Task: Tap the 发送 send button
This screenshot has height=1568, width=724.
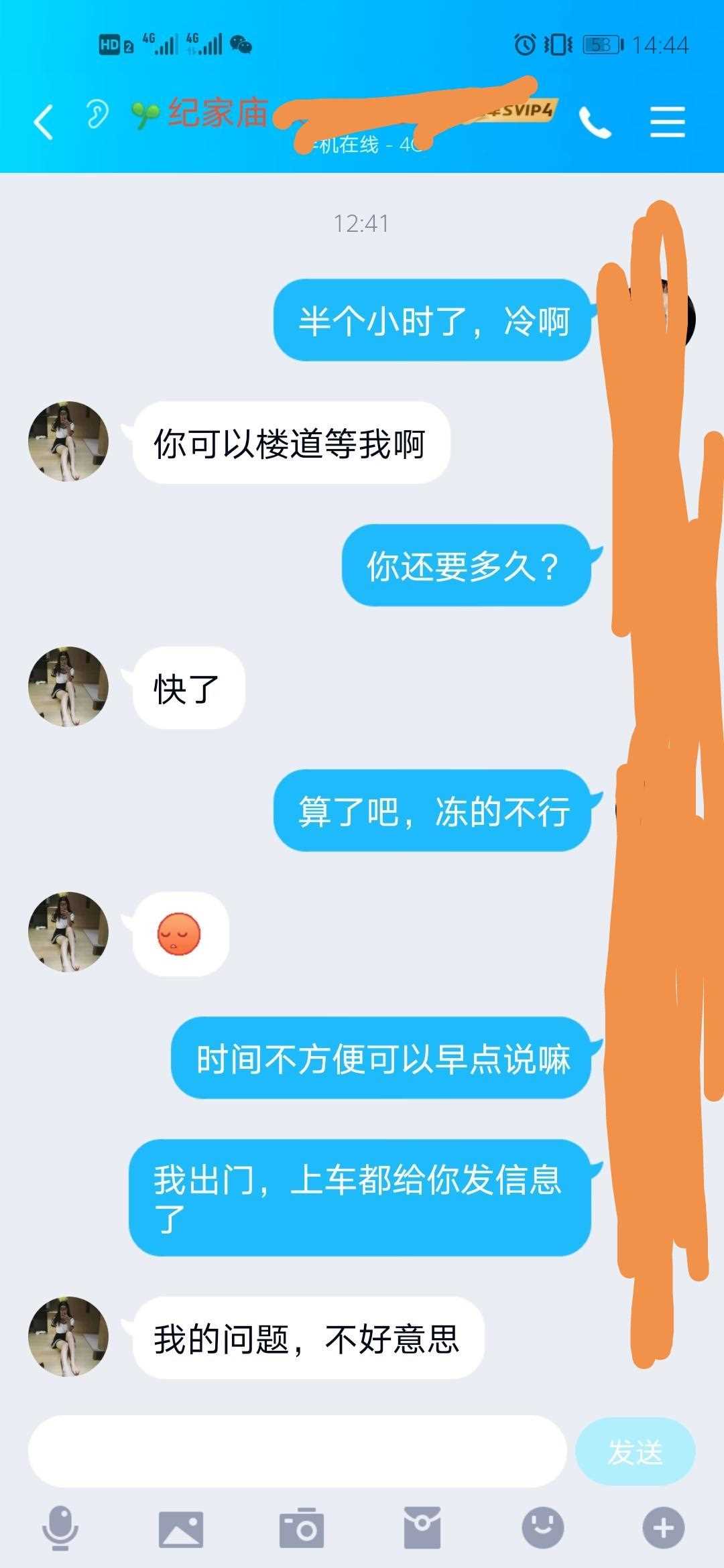Action: pos(635,1452)
